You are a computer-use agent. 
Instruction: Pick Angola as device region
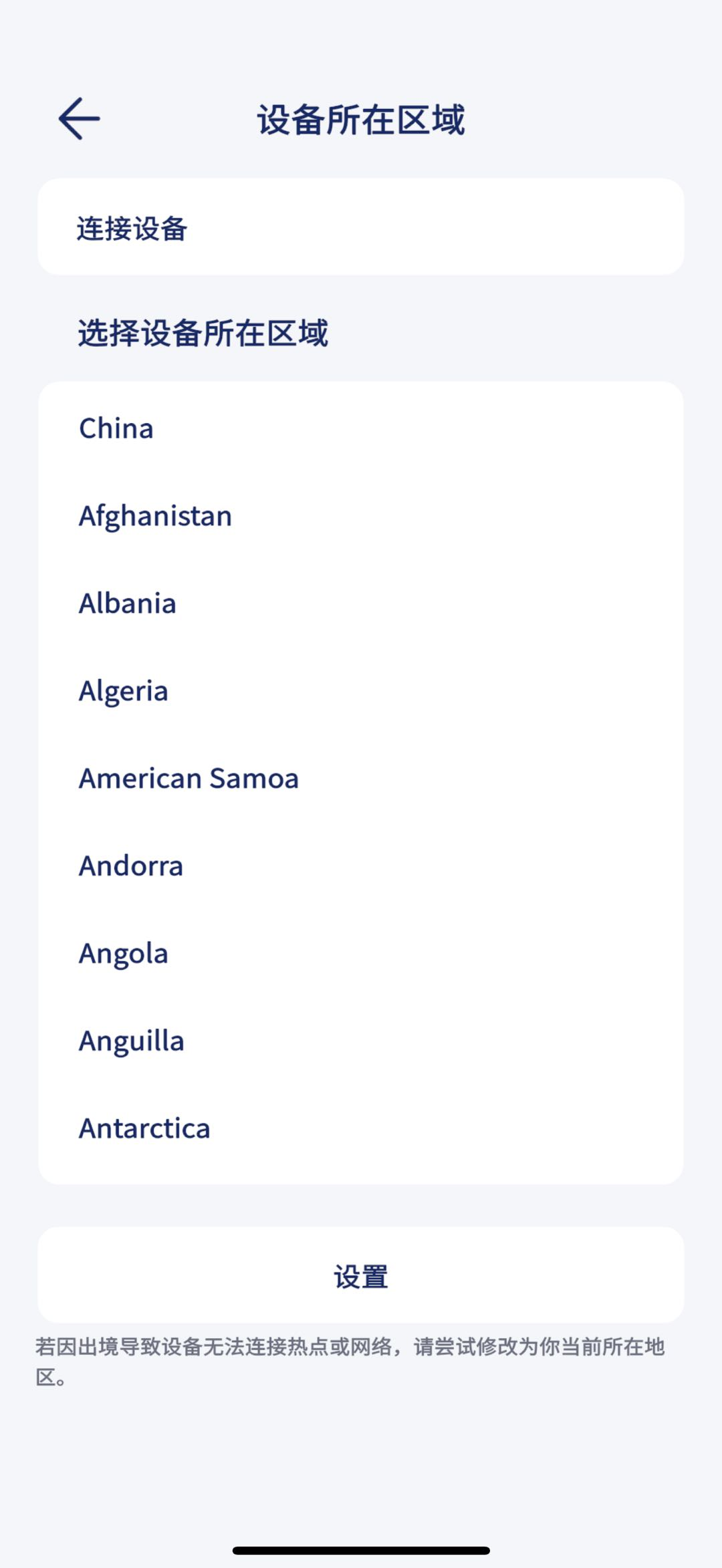pyautogui.click(x=361, y=954)
